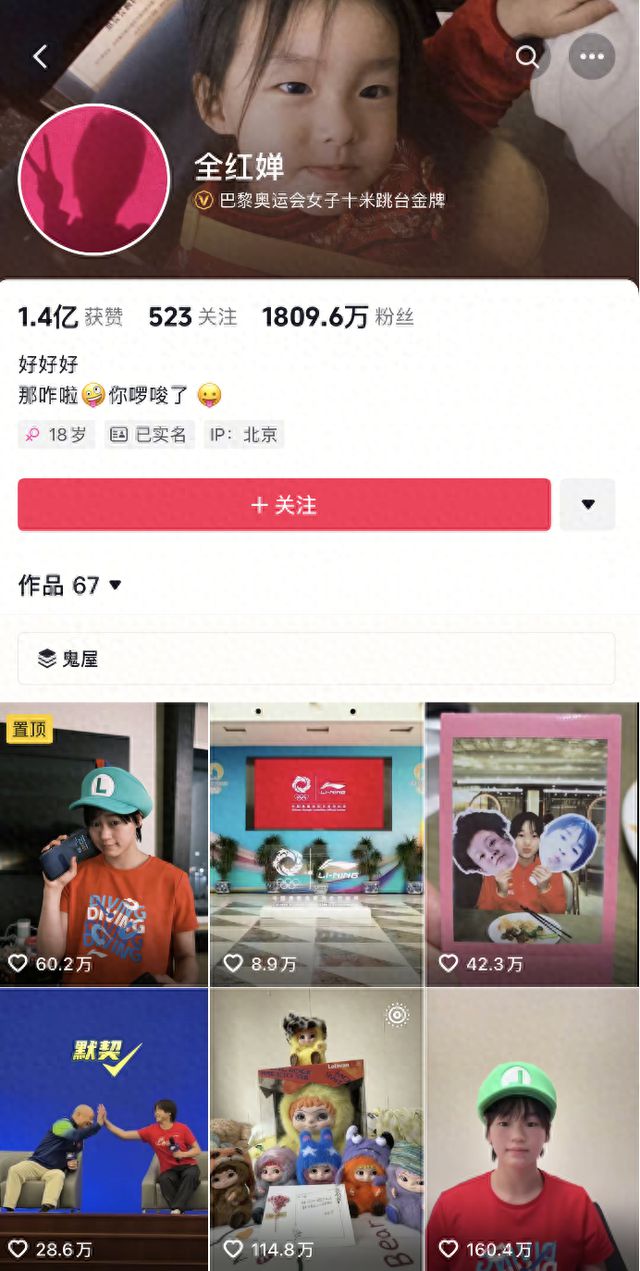Viewport: 640px width, 1271px height.
Task: Open the red profile avatar
Action: (94, 180)
